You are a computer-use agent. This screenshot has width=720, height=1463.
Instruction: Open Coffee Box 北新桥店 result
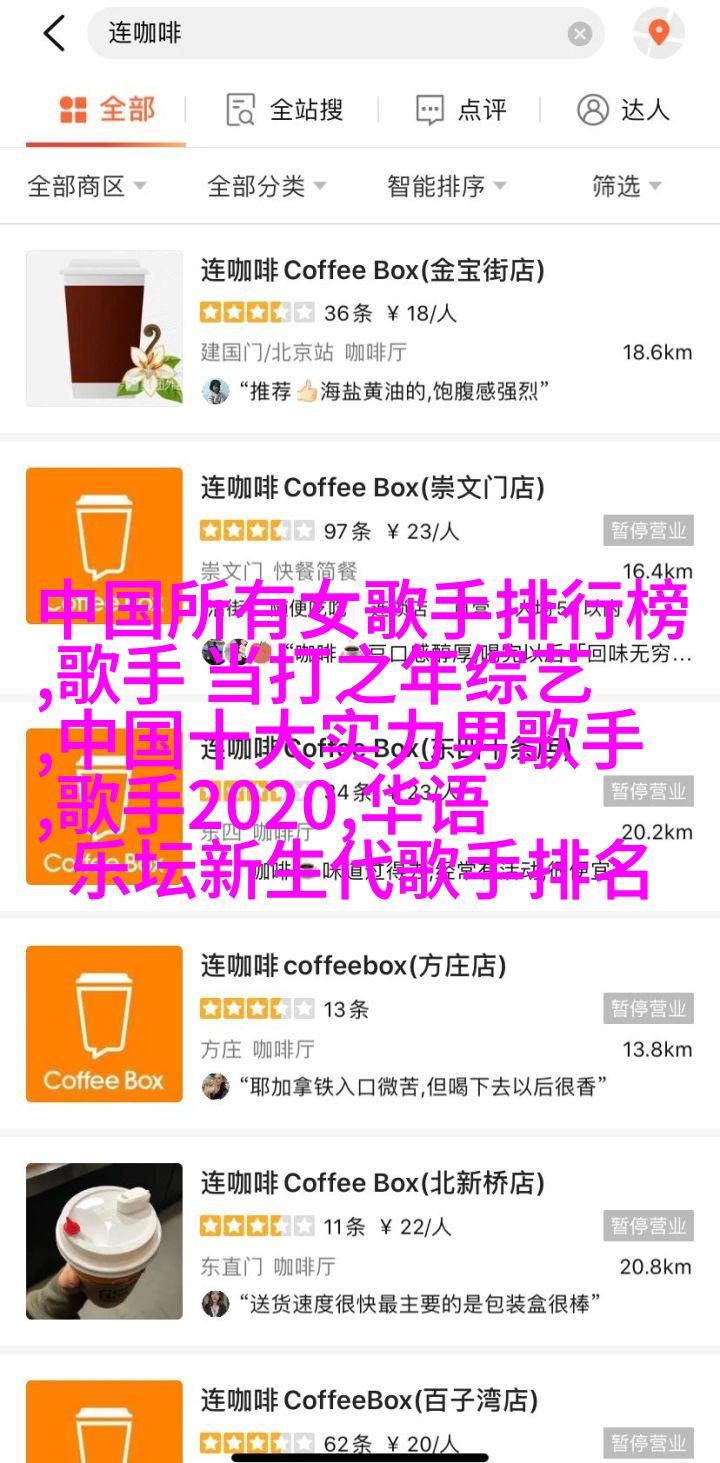pos(372,1183)
